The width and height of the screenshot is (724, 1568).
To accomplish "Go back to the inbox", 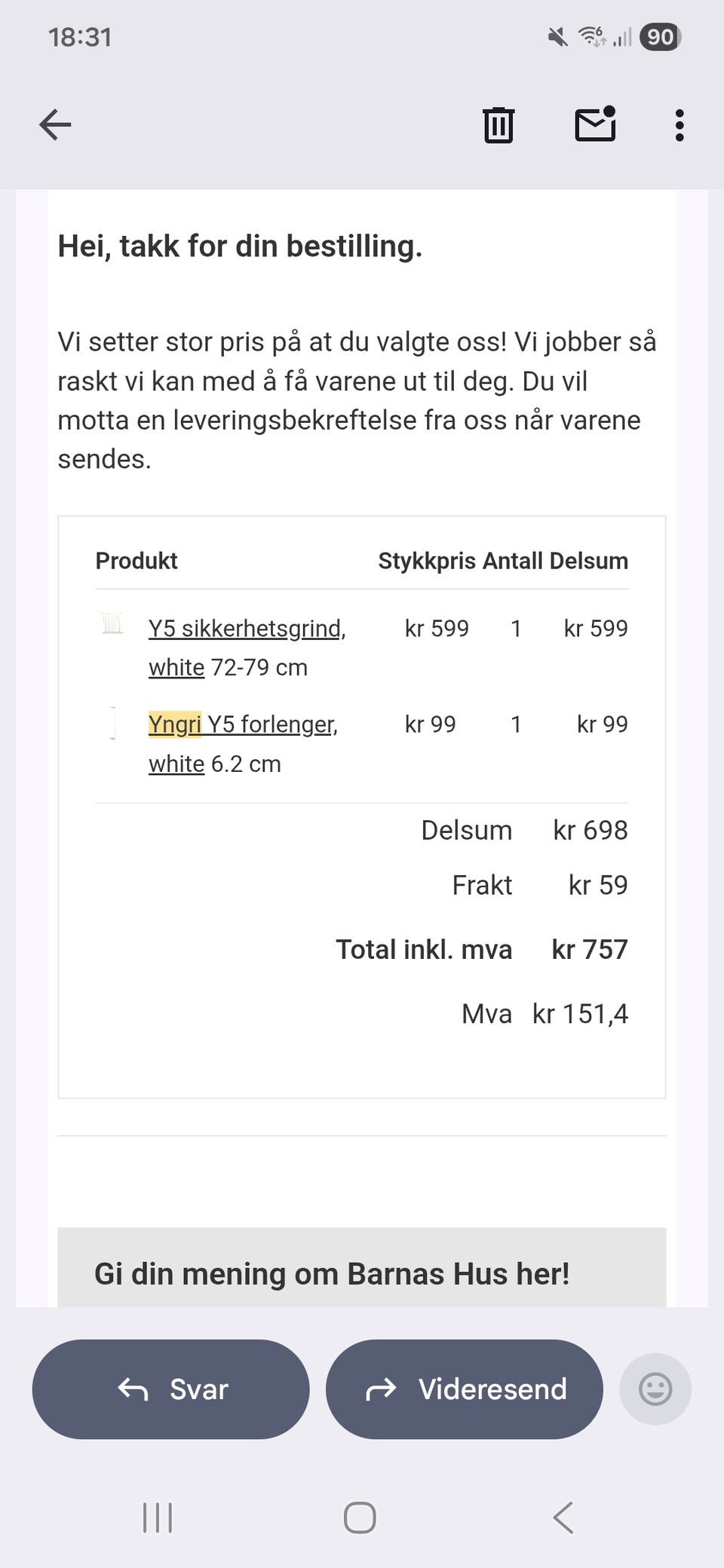I will tap(55, 124).
